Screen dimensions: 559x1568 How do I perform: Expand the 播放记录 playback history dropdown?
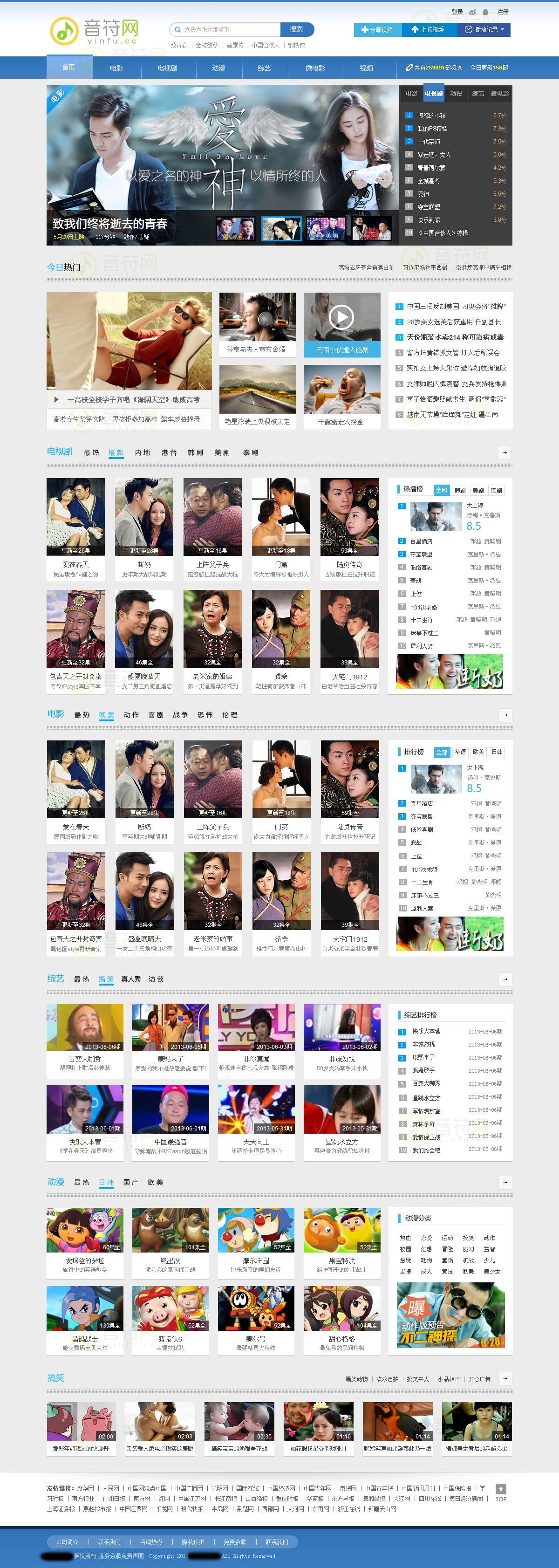tap(485, 30)
